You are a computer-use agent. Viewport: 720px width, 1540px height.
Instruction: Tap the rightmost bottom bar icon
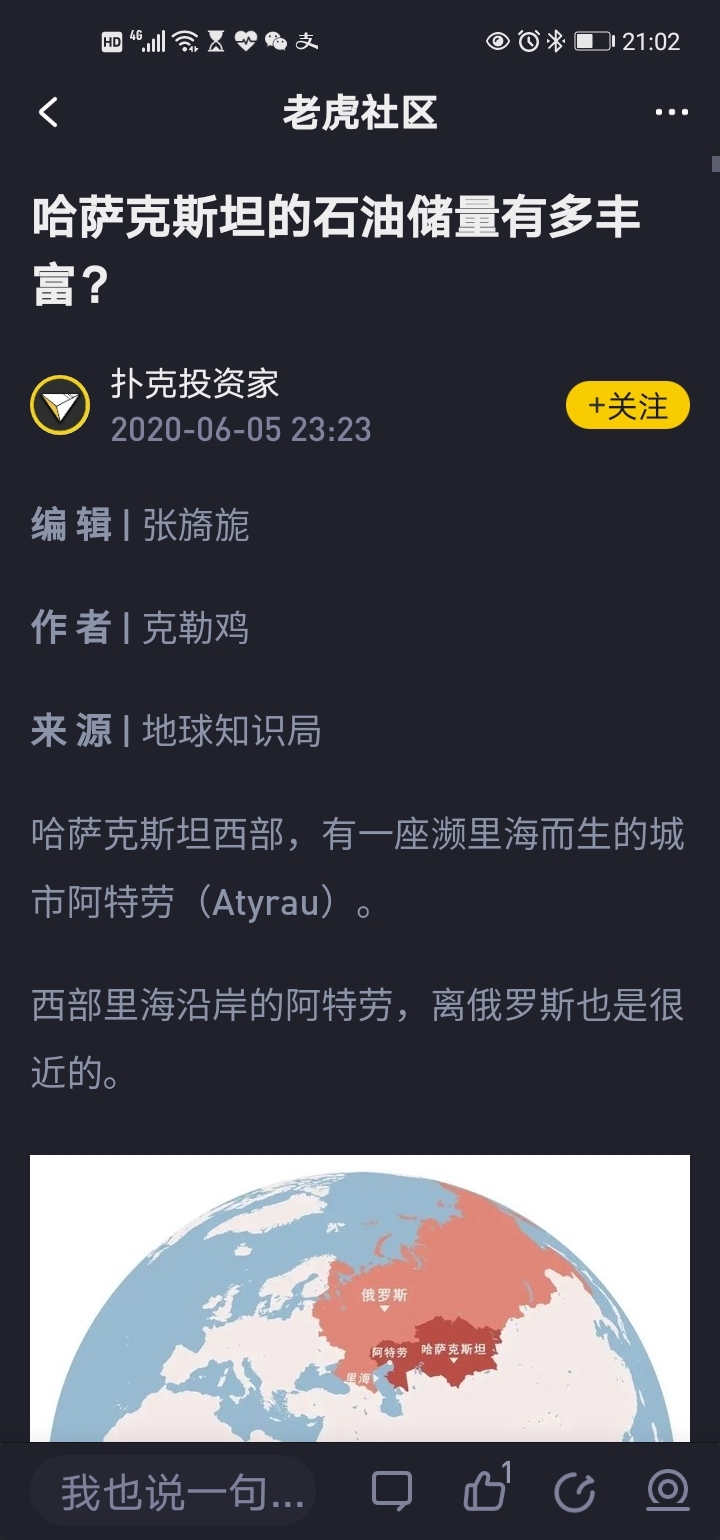point(667,1491)
